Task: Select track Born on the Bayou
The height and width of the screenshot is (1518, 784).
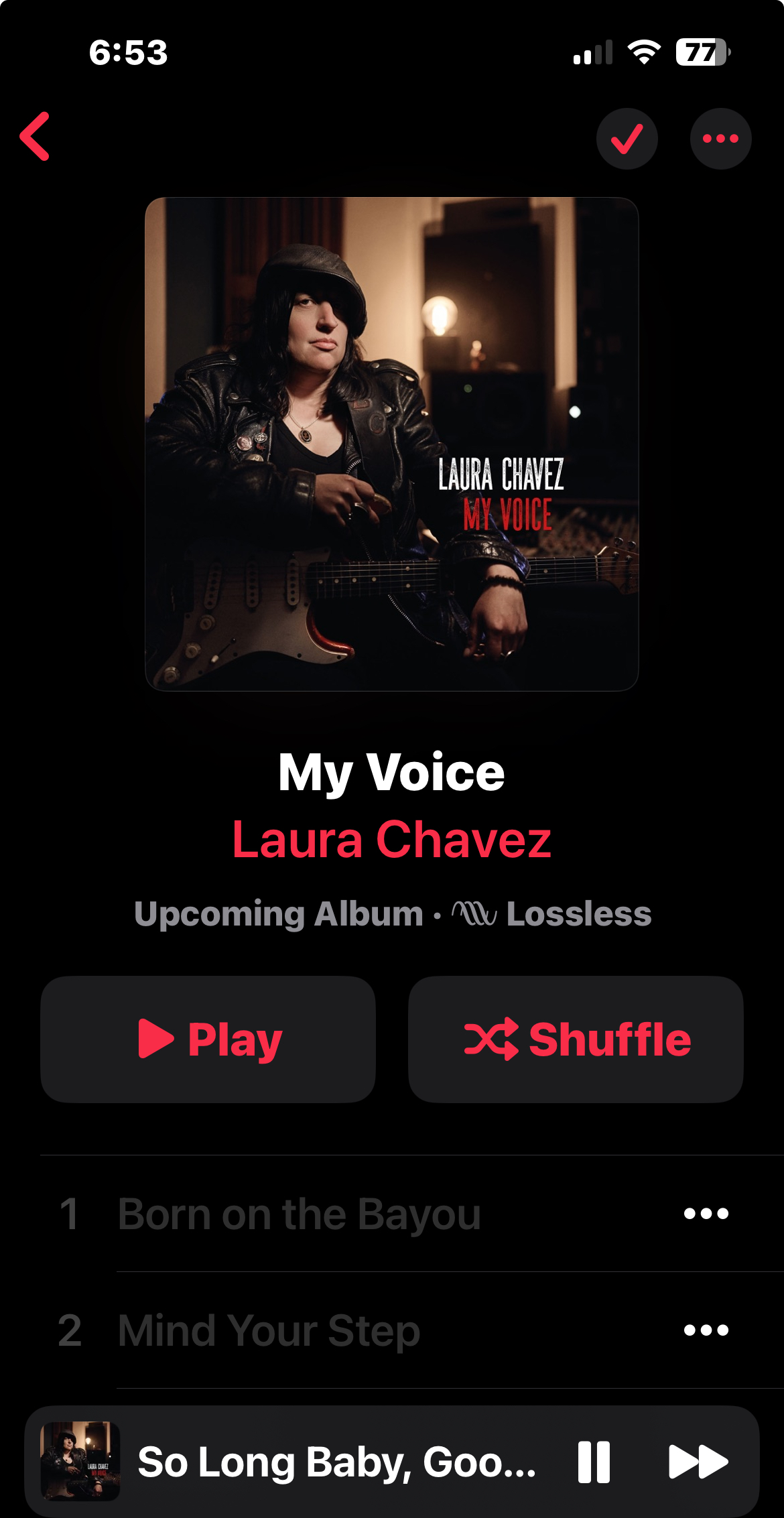Action: 299,1214
